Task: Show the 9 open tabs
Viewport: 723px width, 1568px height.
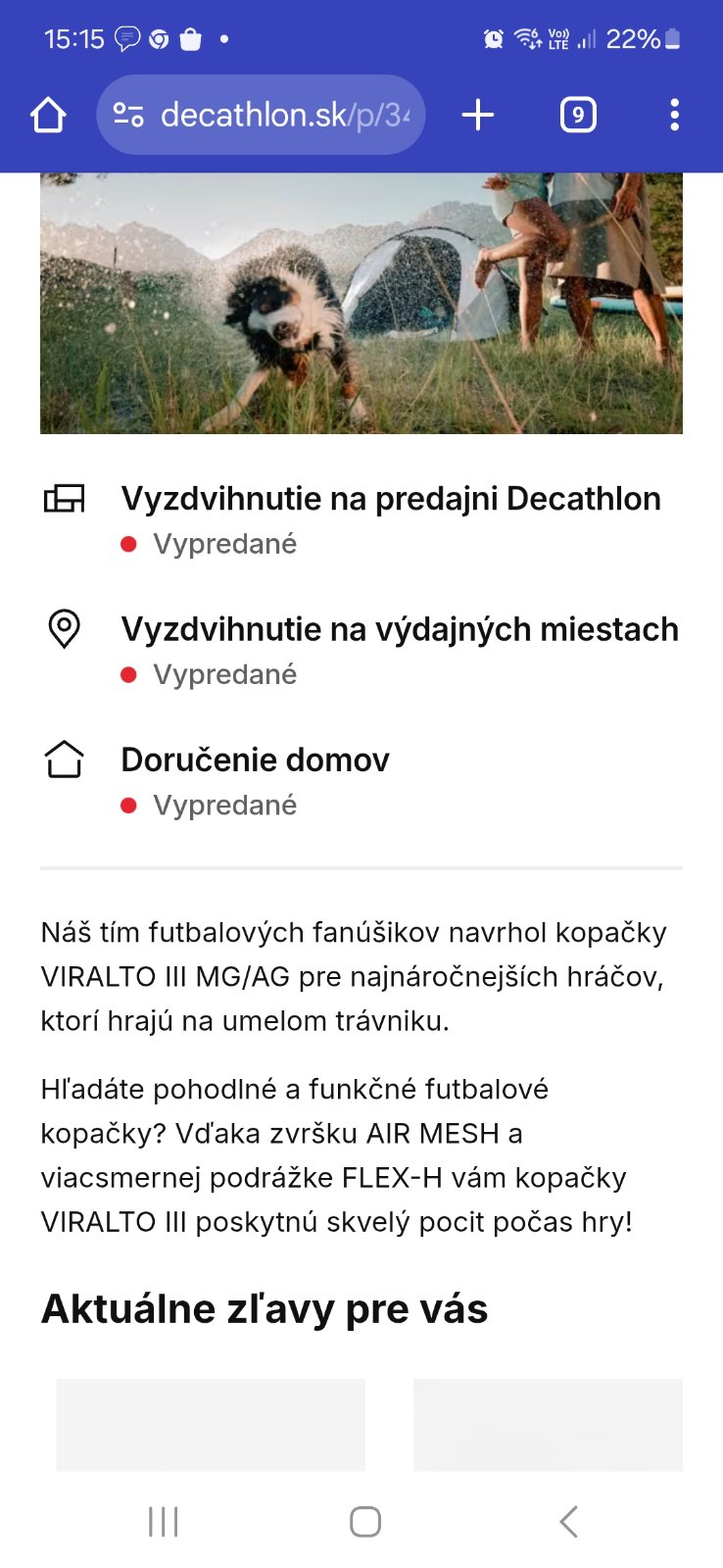Action: click(x=578, y=116)
